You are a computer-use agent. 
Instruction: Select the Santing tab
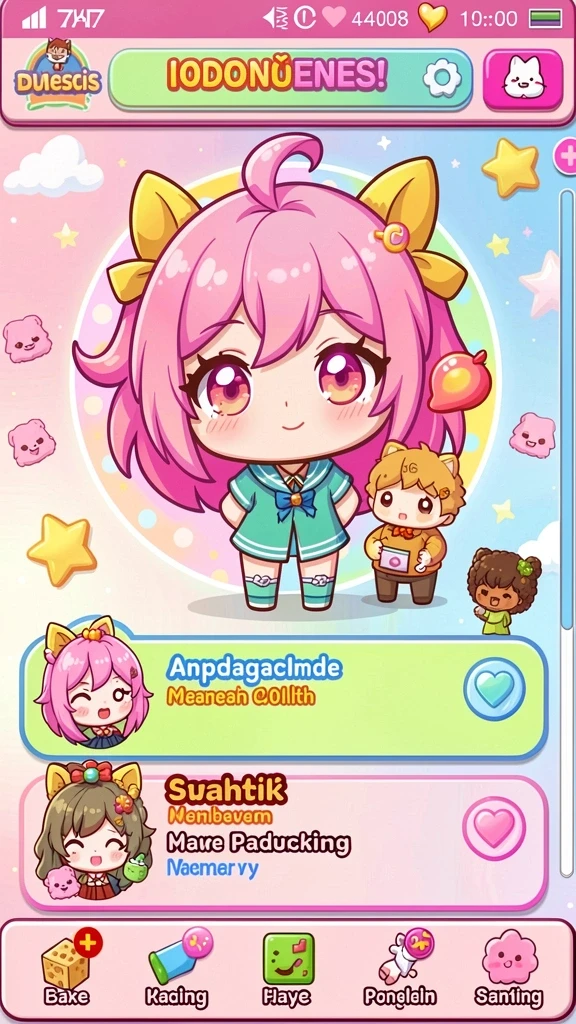coord(509,967)
